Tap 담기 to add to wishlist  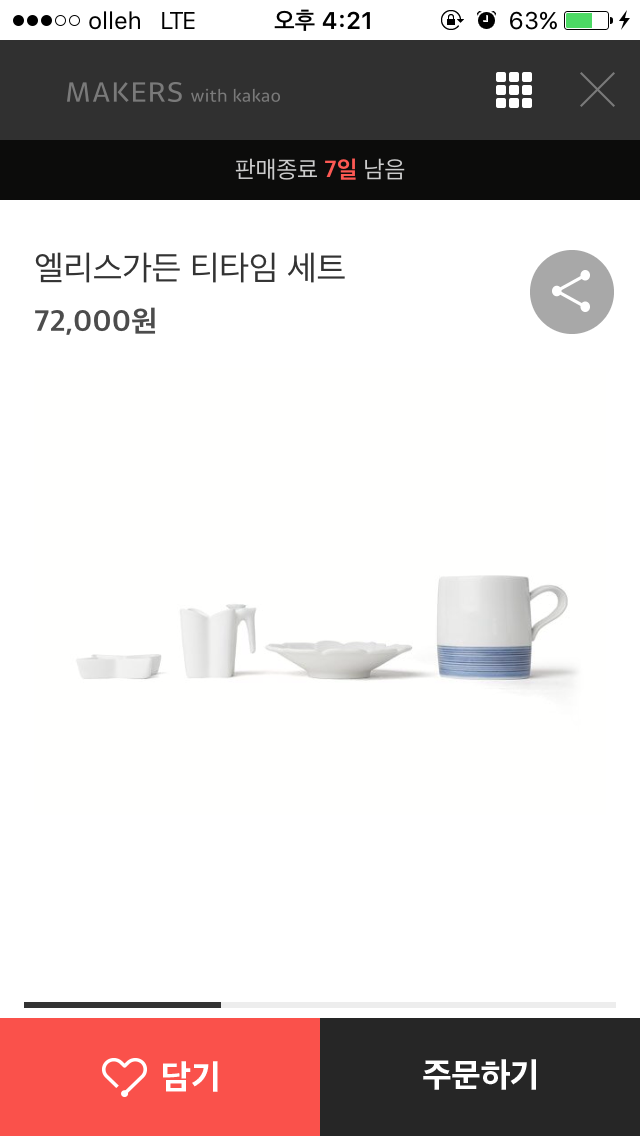tap(160, 1077)
